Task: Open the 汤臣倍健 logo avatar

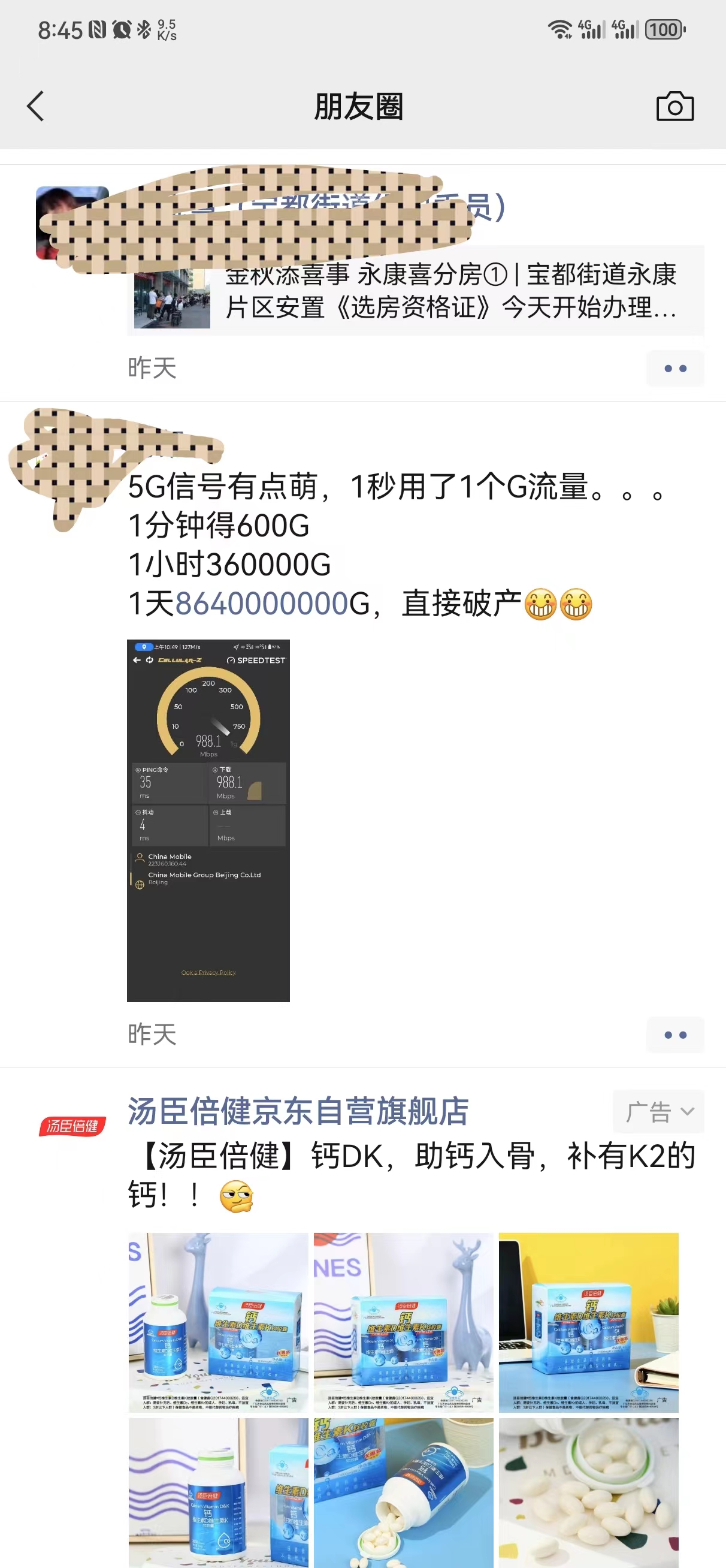Action: point(72,1126)
